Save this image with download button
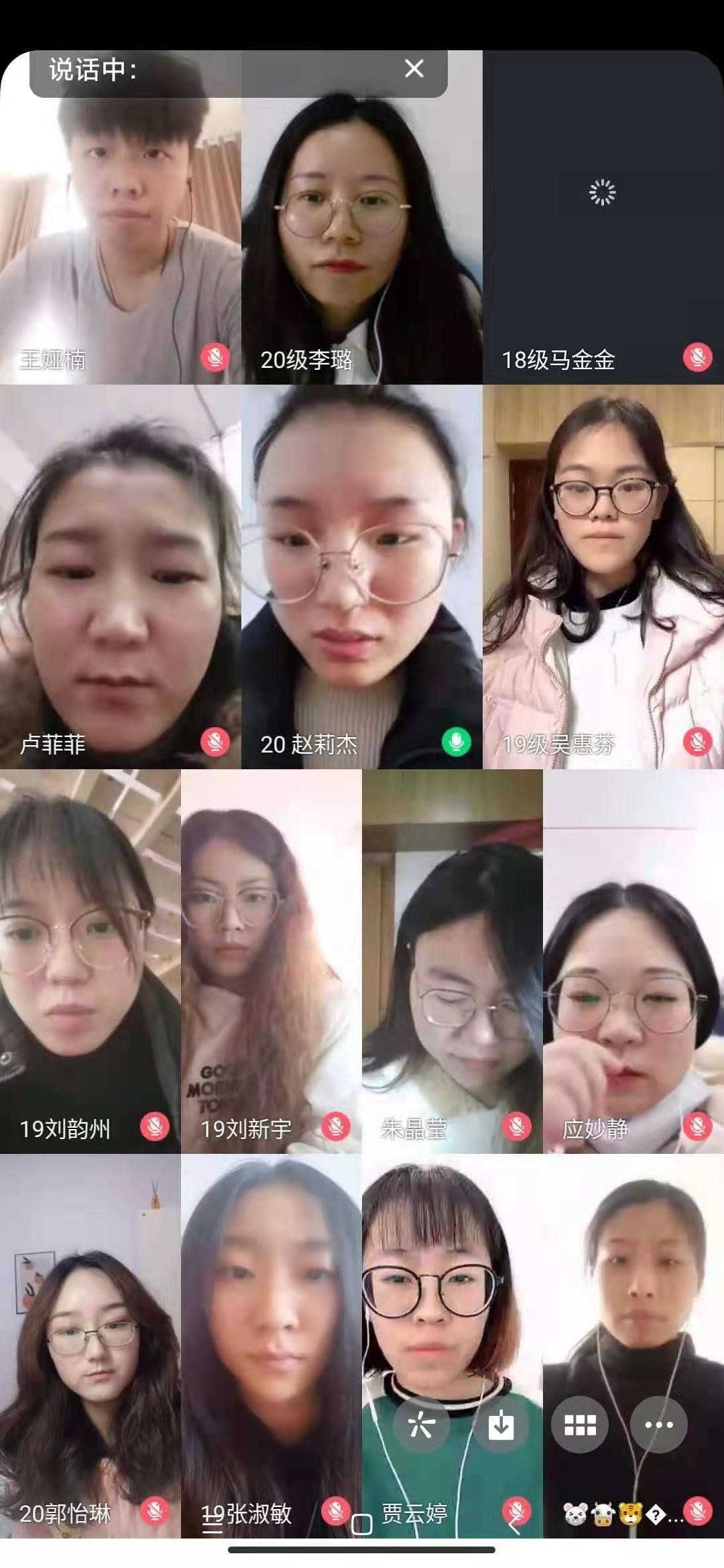The height and width of the screenshot is (1568, 724). tap(501, 1425)
